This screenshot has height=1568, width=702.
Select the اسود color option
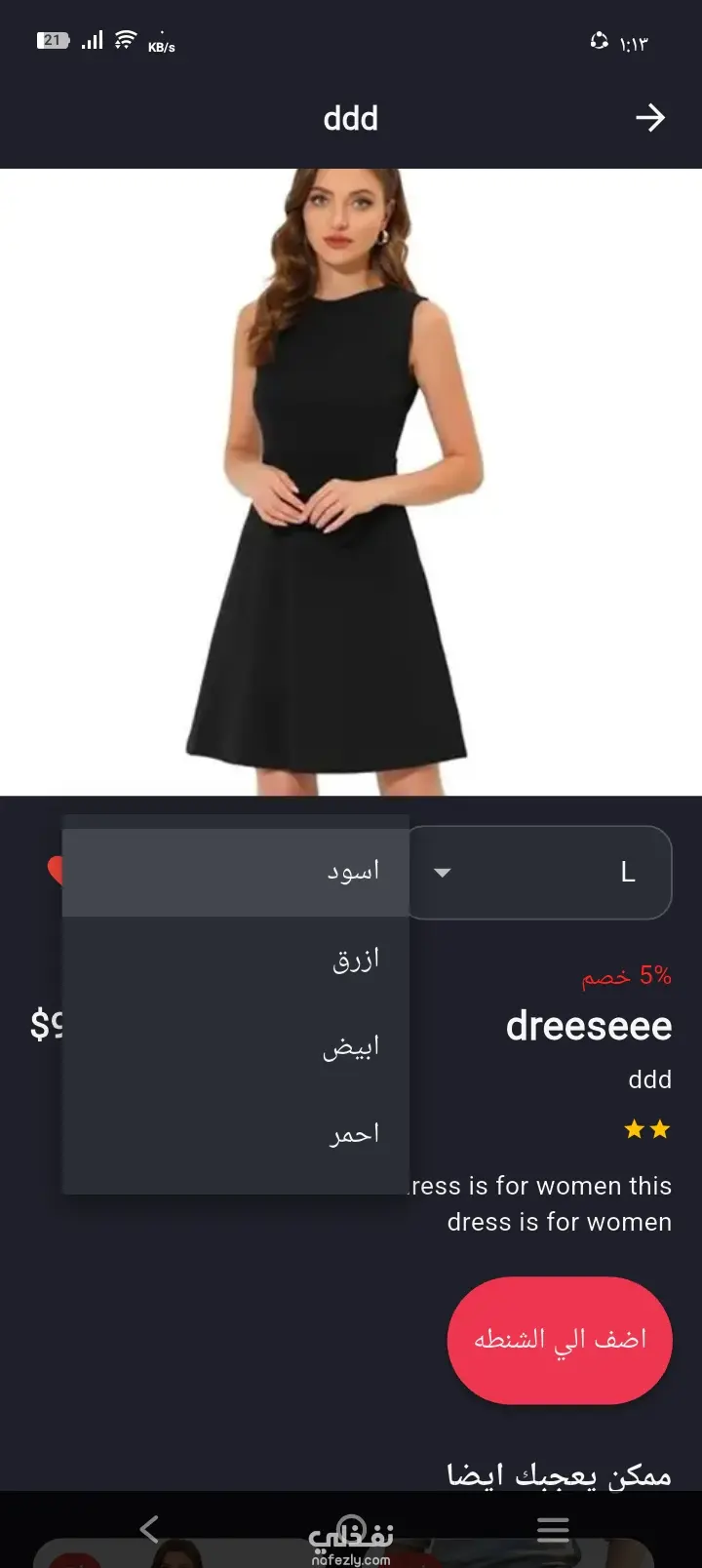pos(236,872)
